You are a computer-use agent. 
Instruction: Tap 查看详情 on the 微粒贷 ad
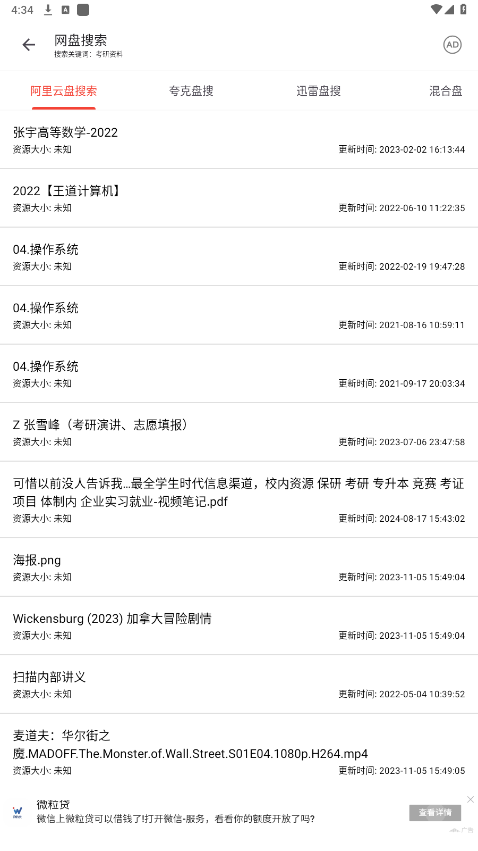(x=435, y=812)
